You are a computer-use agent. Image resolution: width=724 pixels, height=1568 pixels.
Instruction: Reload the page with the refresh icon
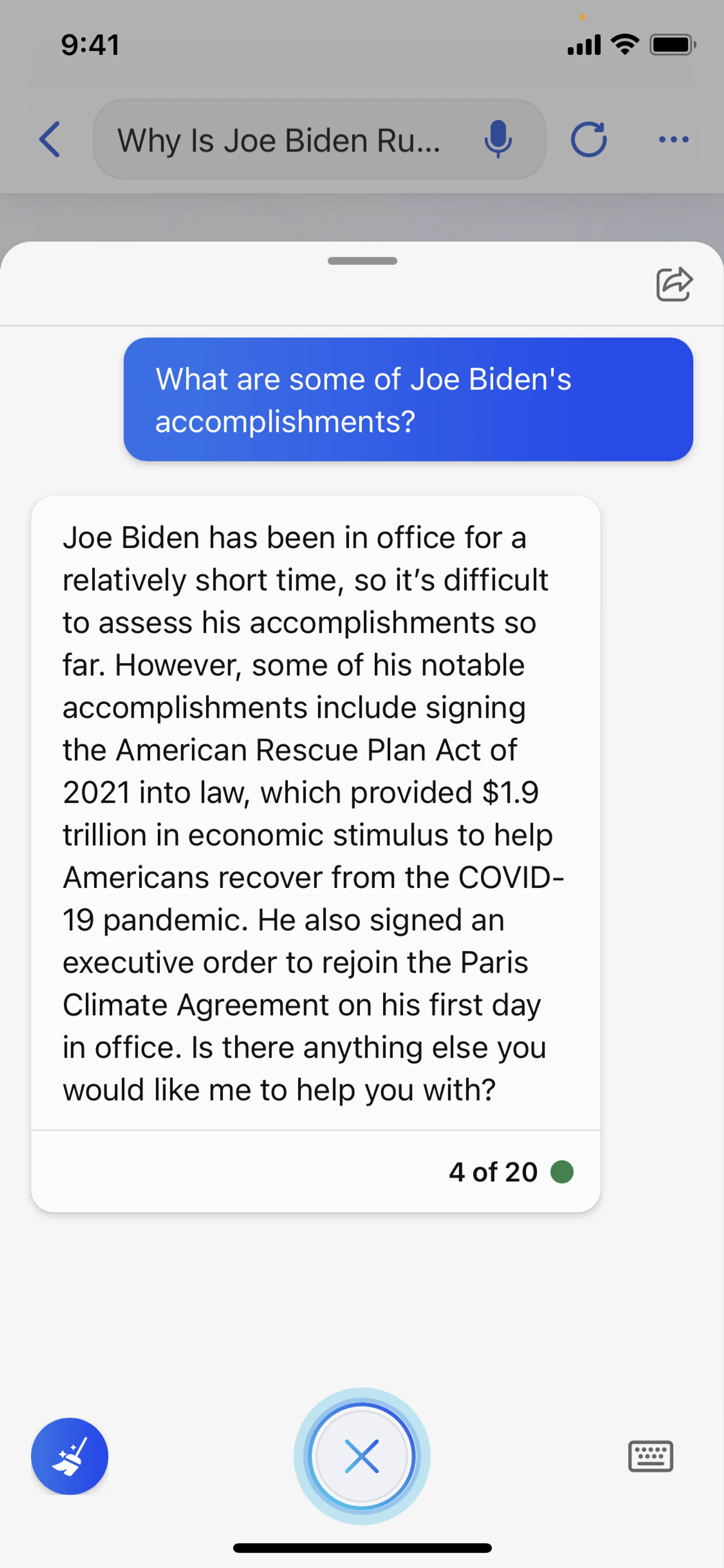pyautogui.click(x=588, y=140)
